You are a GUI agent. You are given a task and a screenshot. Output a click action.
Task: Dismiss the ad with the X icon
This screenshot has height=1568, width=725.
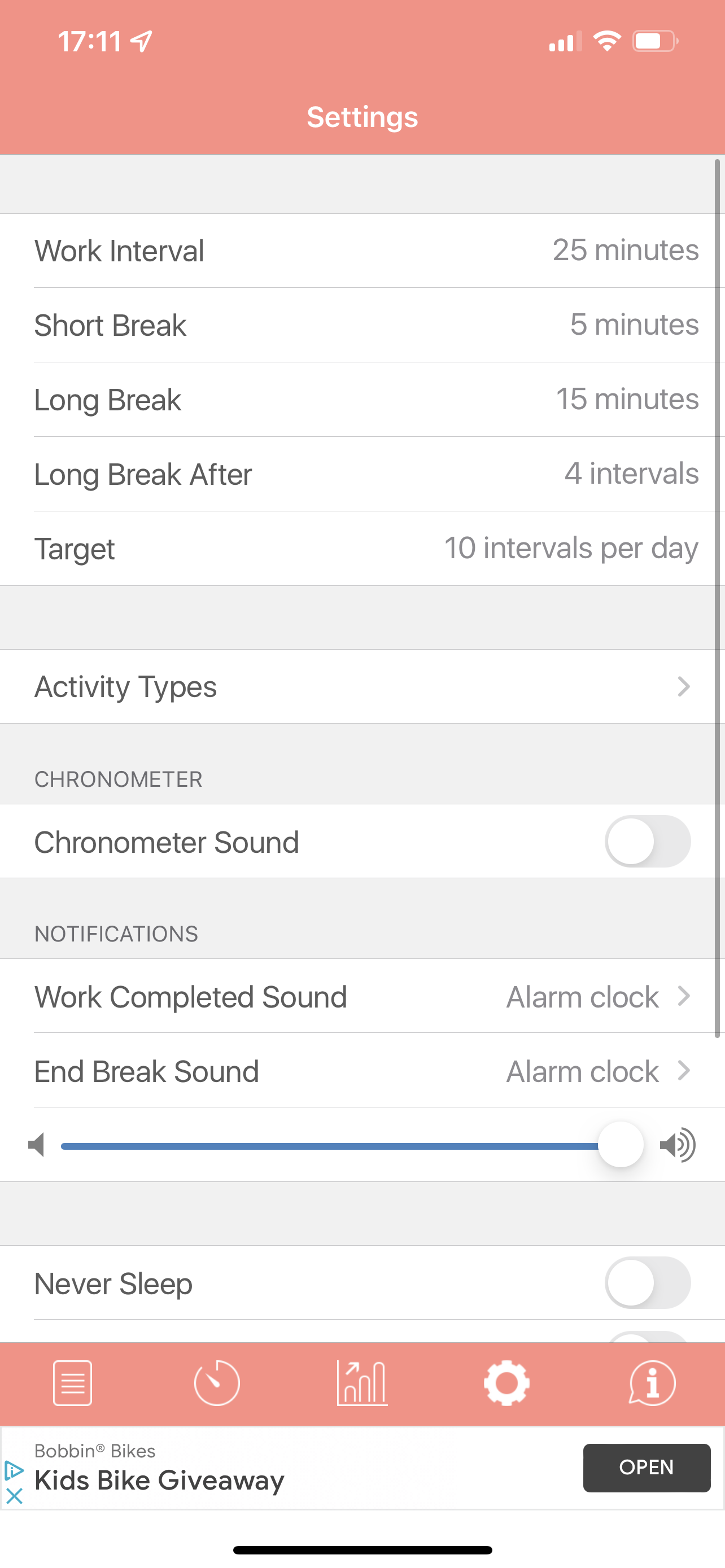[14, 1496]
